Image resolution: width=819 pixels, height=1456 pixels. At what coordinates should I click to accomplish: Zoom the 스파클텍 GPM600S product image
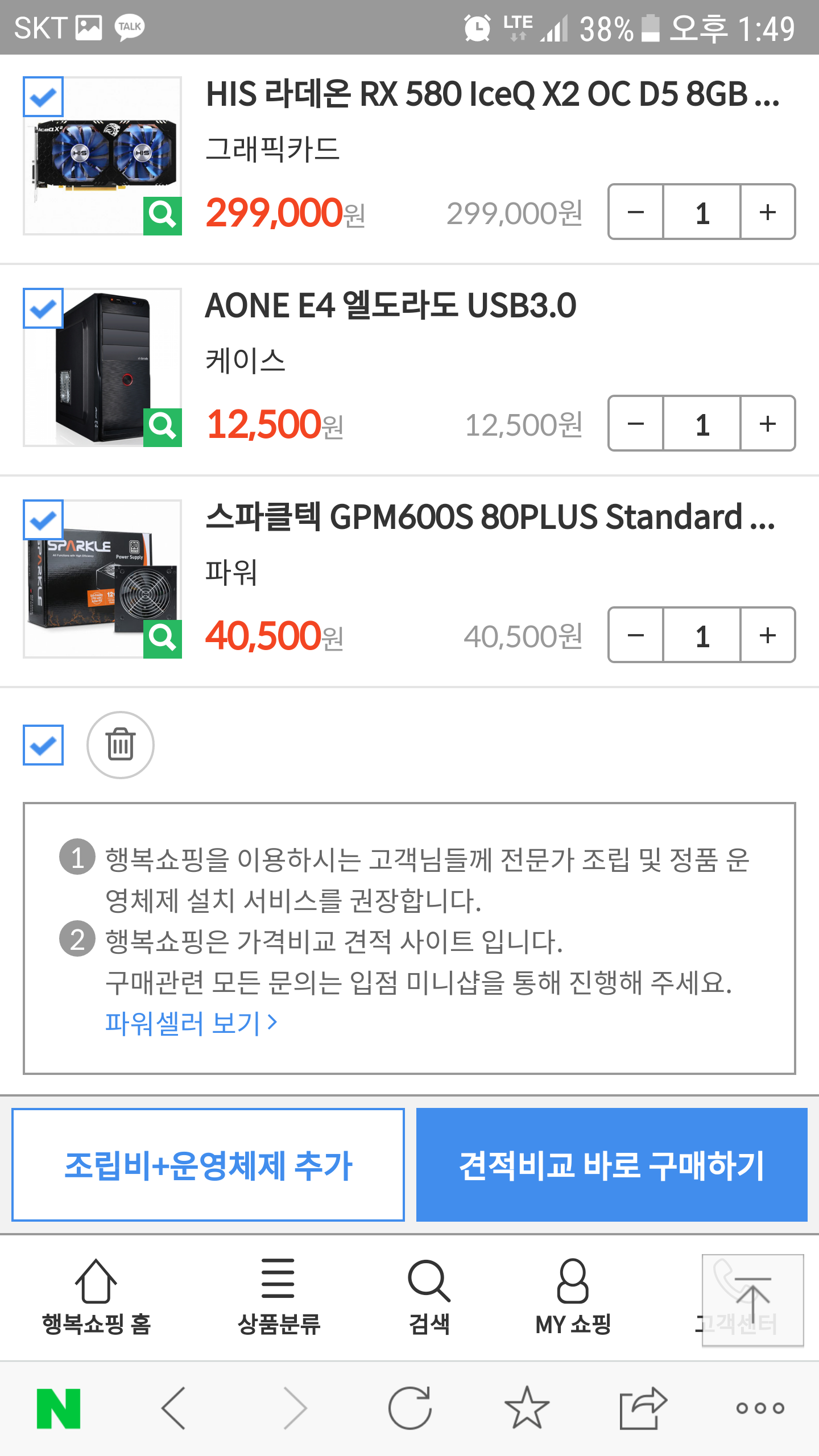(x=163, y=639)
